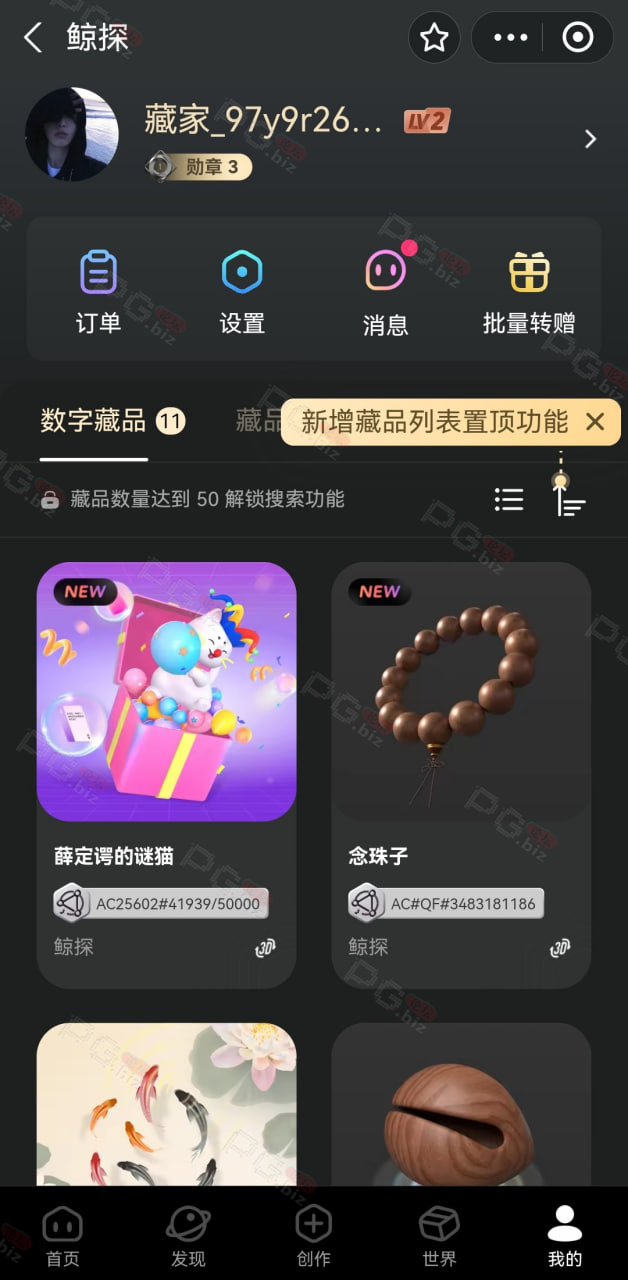Switch to the 发现 tab
The width and height of the screenshot is (628, 1280).
[x=188, y=1236]
